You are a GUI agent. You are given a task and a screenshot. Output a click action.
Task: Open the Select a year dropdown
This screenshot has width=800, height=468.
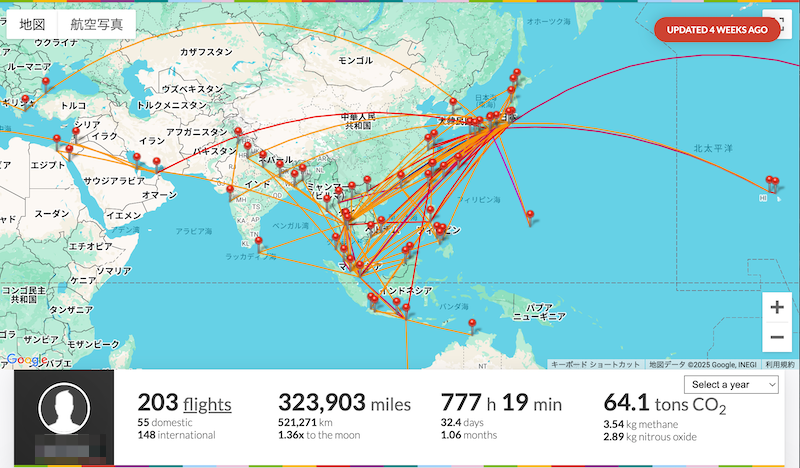pyautogui.click(x=732, y=384)
